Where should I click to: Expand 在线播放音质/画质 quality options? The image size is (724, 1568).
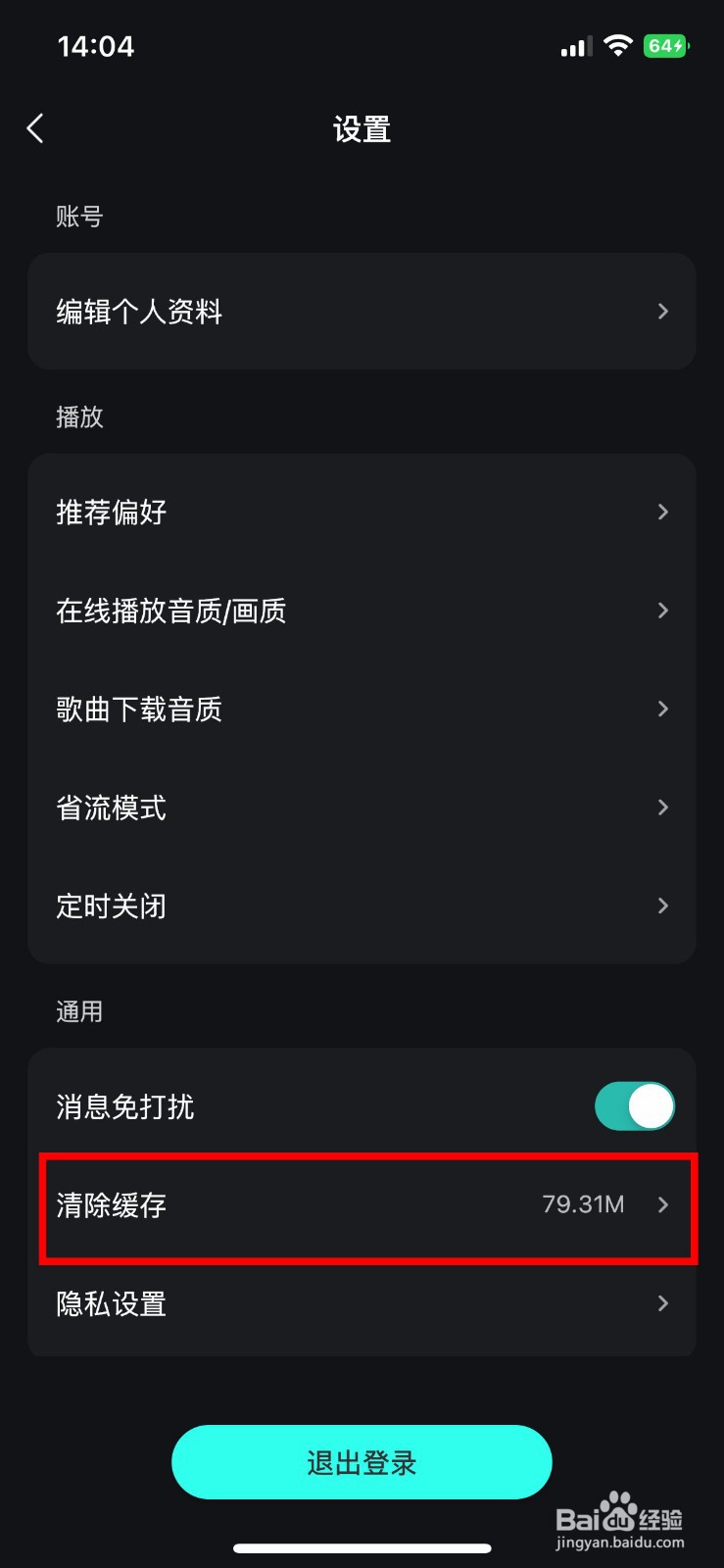tap(362, 611)
